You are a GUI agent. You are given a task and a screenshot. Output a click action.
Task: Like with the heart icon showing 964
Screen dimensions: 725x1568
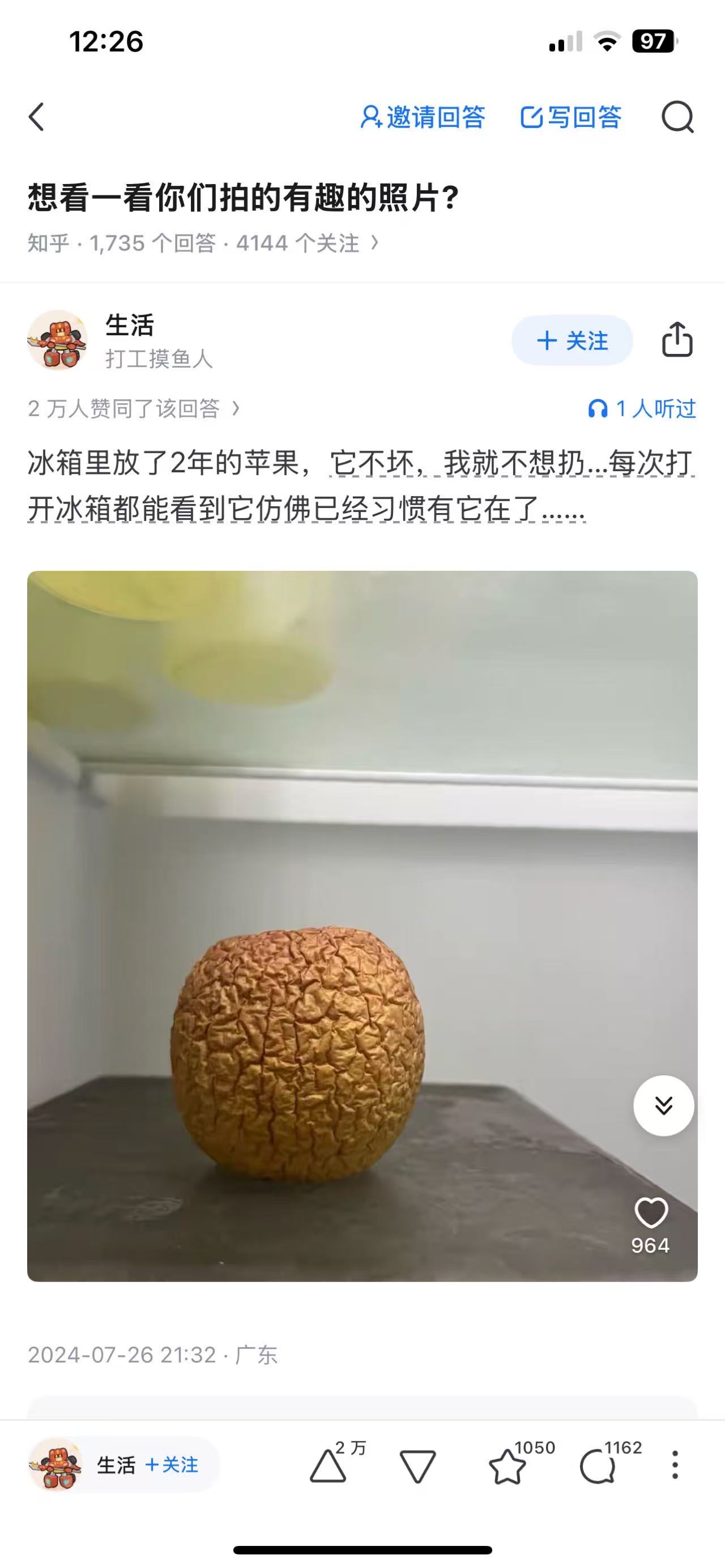[651, 1212]
